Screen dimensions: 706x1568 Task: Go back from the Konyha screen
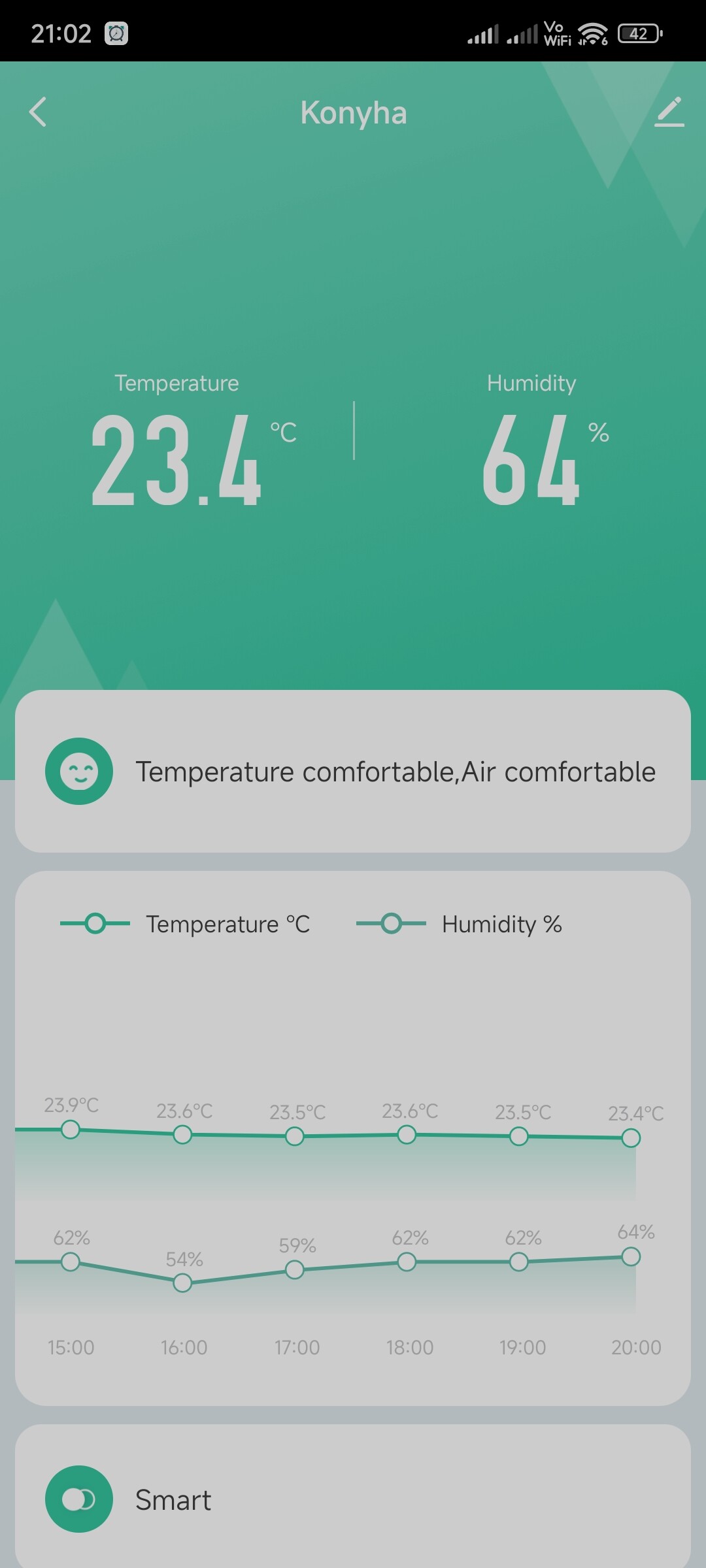coord(38,112)
